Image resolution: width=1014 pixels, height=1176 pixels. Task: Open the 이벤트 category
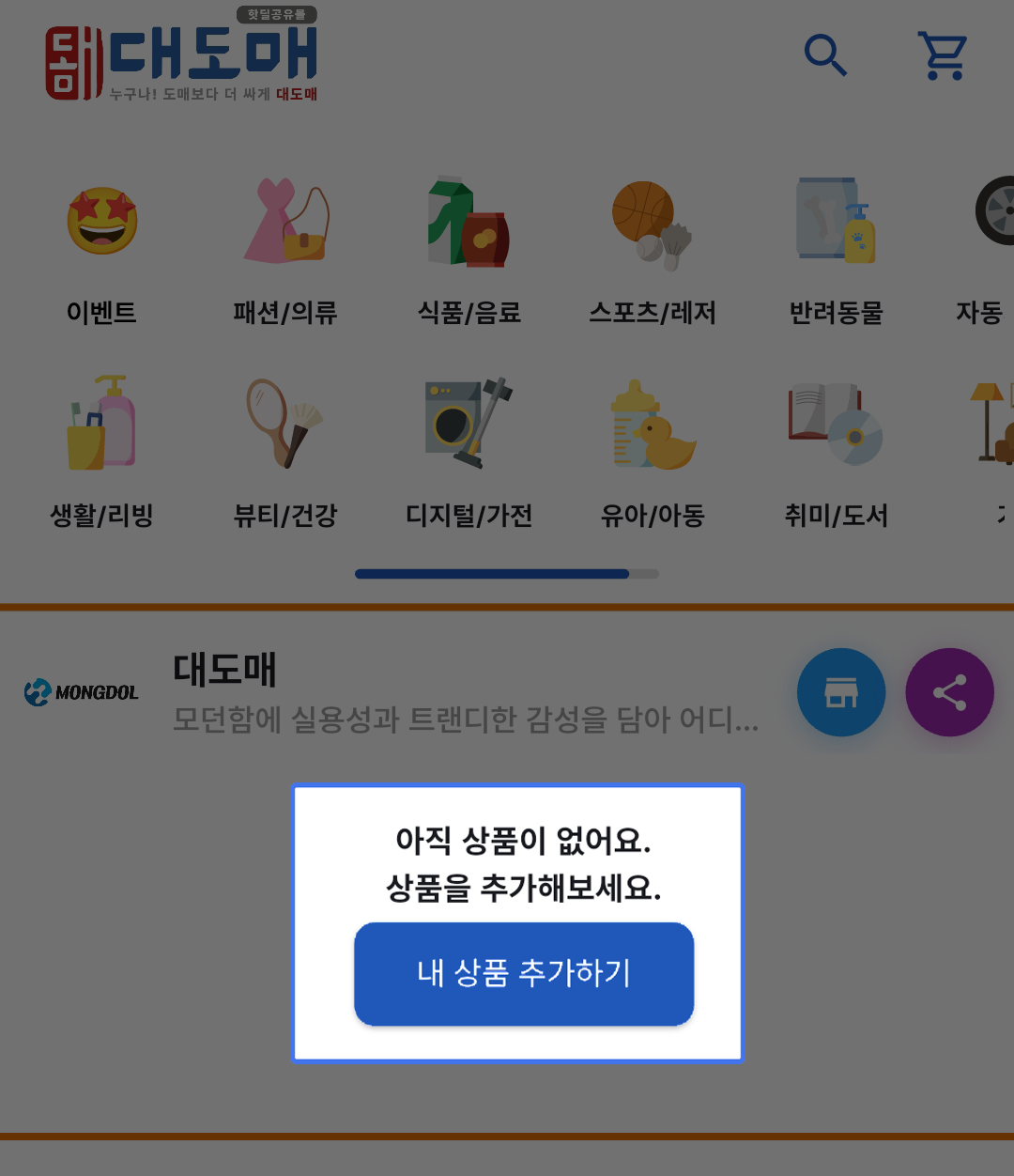click(x=101, y=249)
